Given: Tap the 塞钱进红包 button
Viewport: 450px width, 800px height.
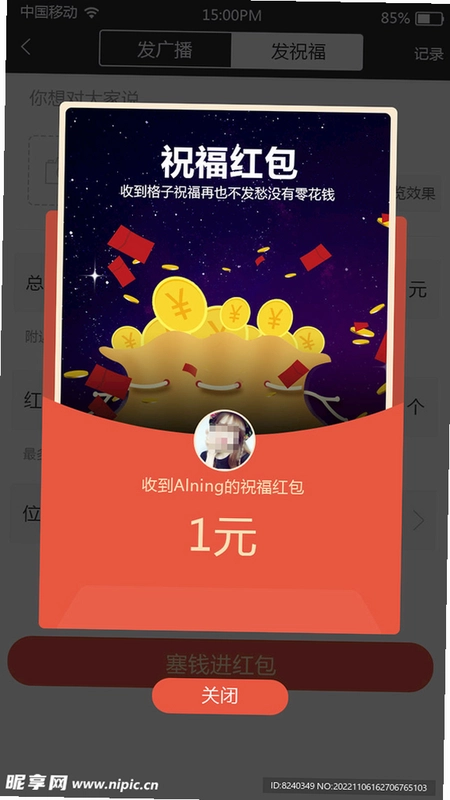Looking at the screenshot, I should (x=220, y=663).
